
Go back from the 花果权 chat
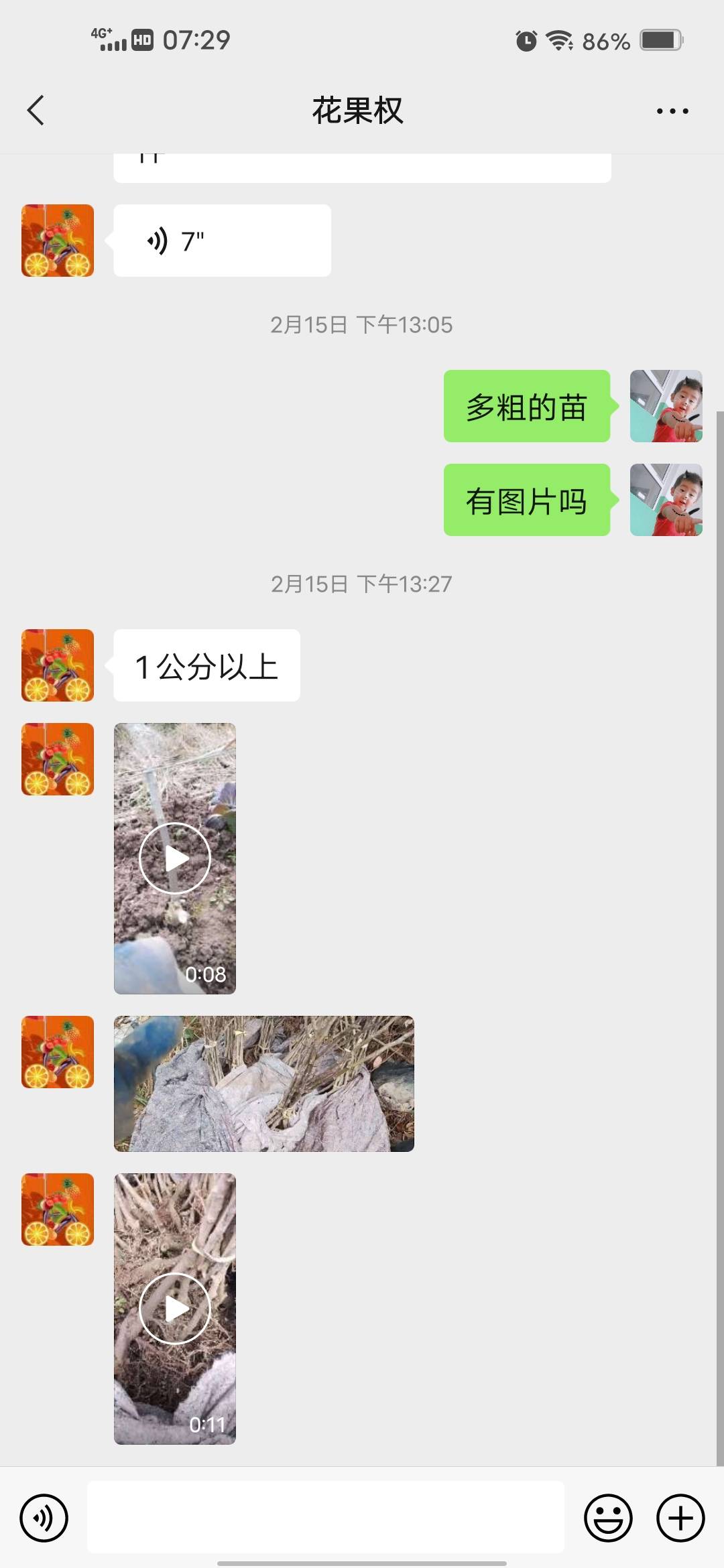[36, 111]
